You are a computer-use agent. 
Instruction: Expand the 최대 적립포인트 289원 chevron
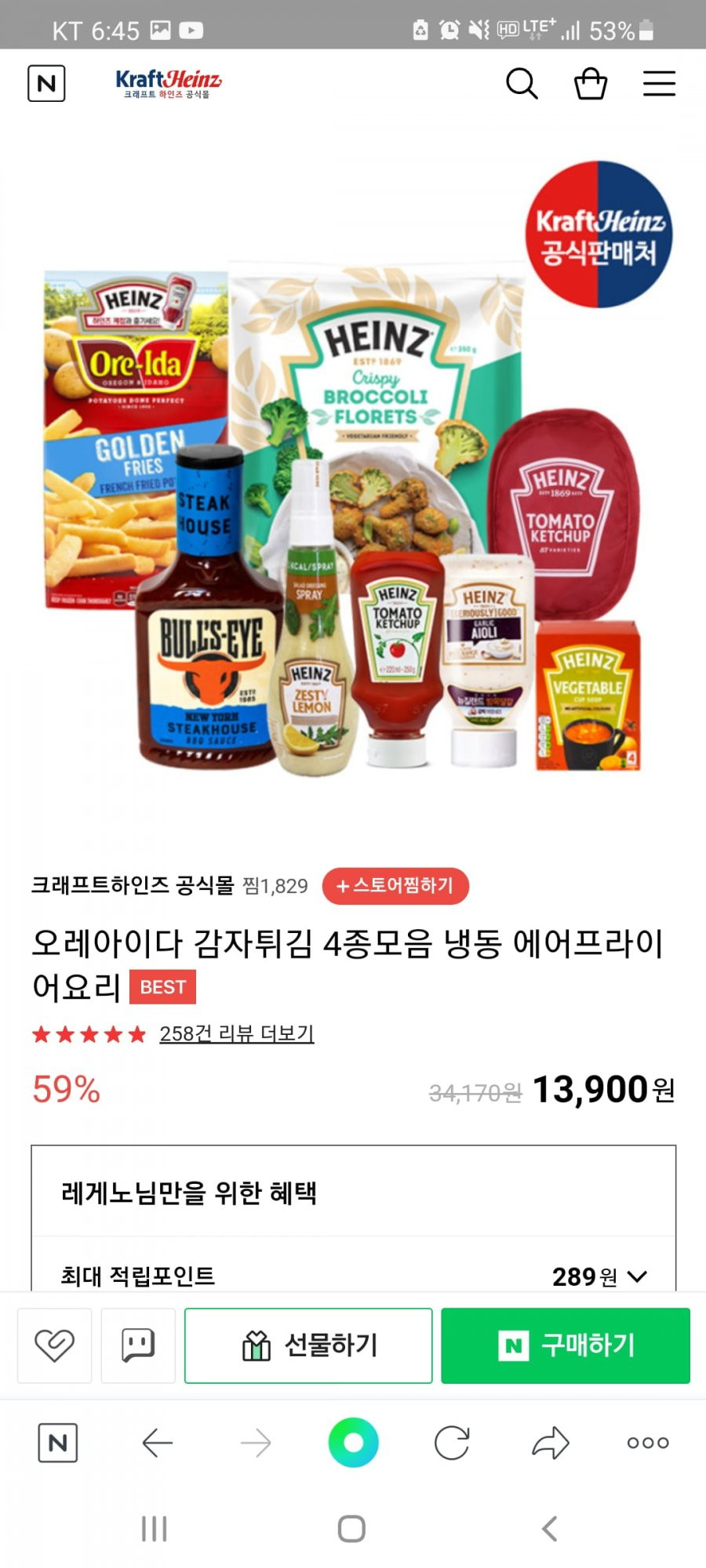pos(638,1276)
